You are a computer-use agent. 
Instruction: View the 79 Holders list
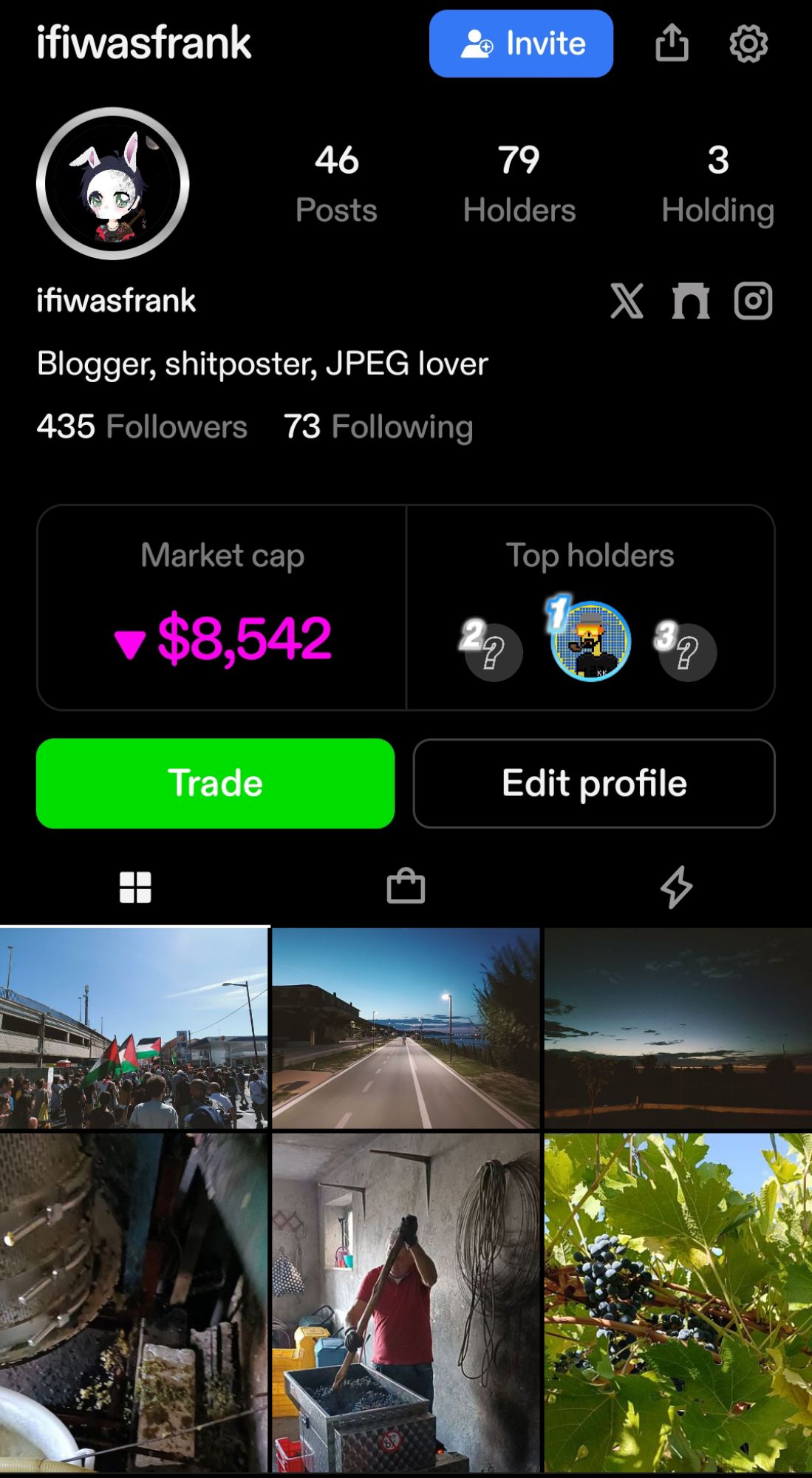(x=519, y=185)
